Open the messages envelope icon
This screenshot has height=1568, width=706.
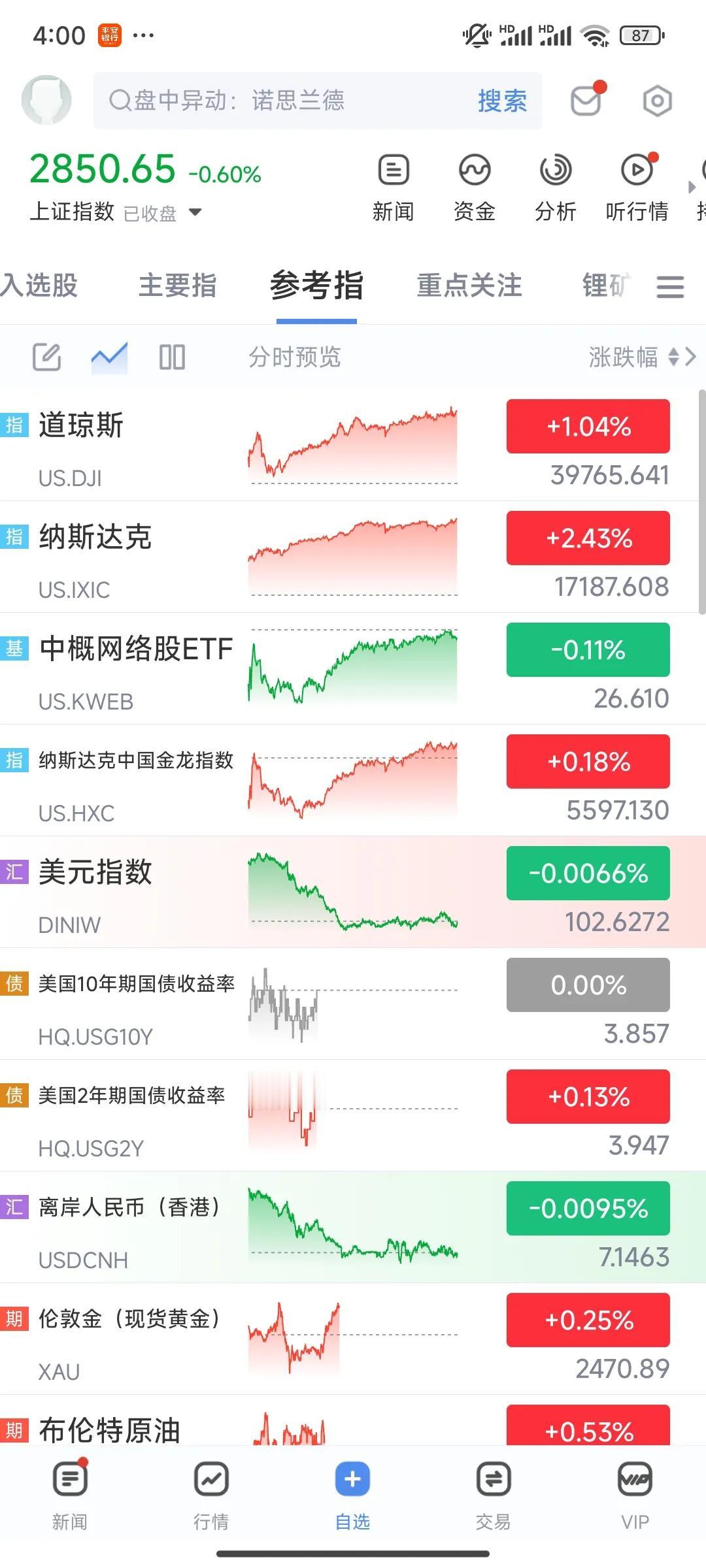(586, 100)
